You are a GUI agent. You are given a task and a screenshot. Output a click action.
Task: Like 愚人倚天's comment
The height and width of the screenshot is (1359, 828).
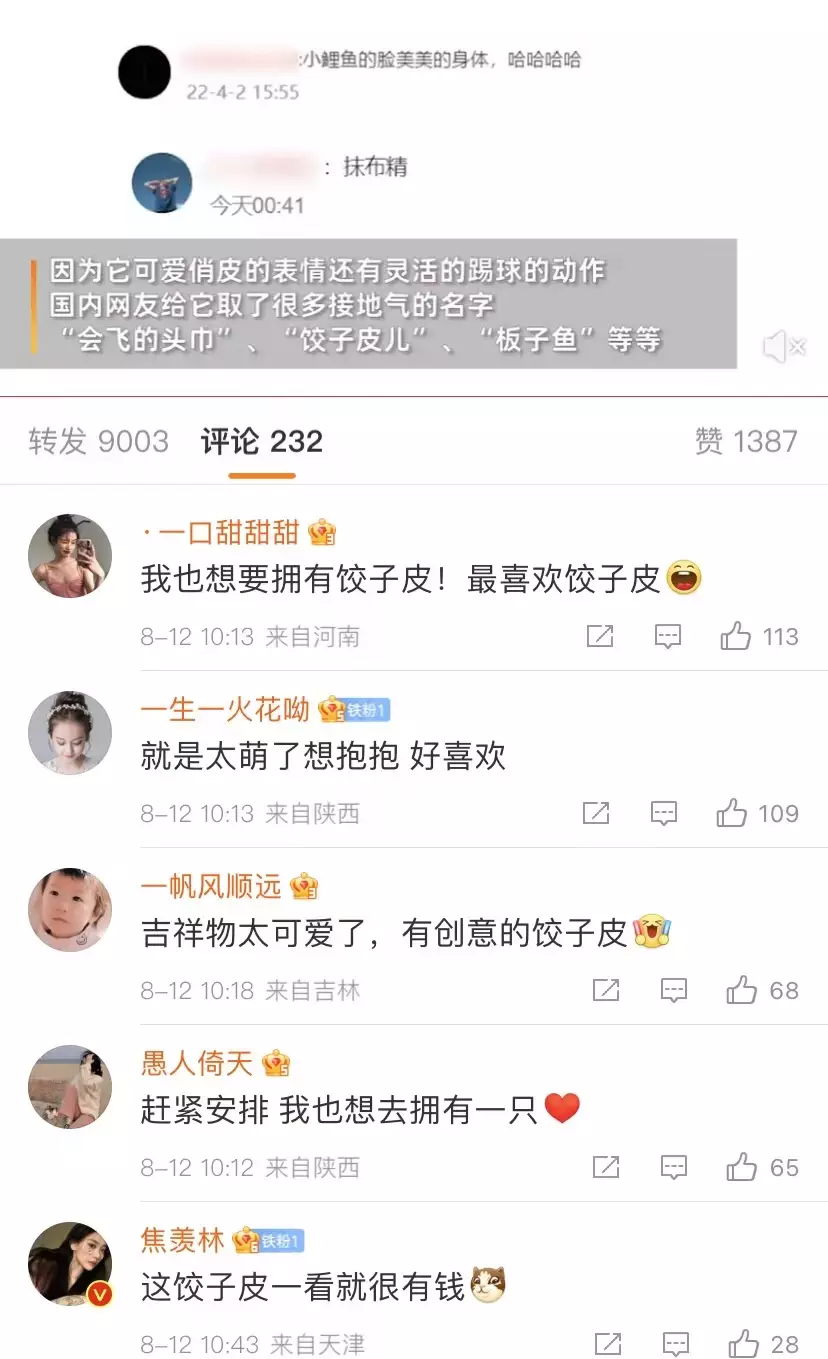coord(742,1167)
